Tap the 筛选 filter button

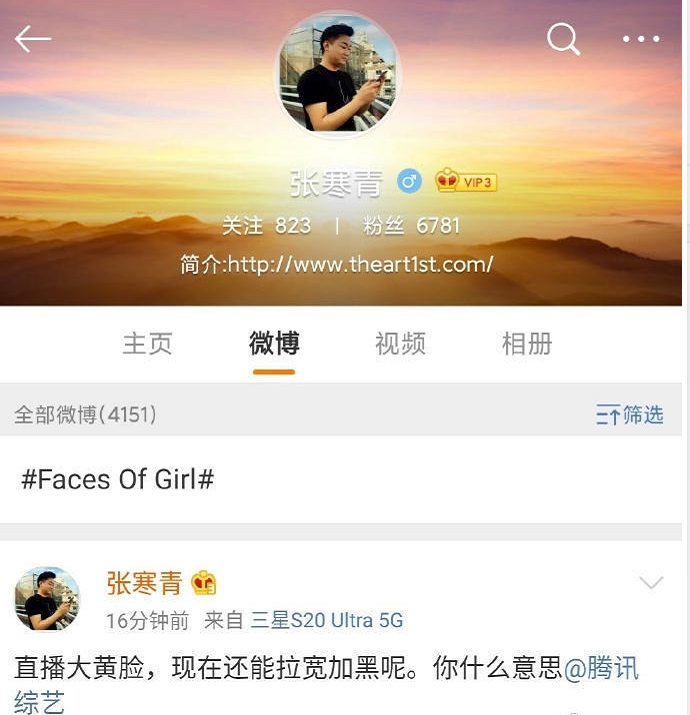(630, 415)
